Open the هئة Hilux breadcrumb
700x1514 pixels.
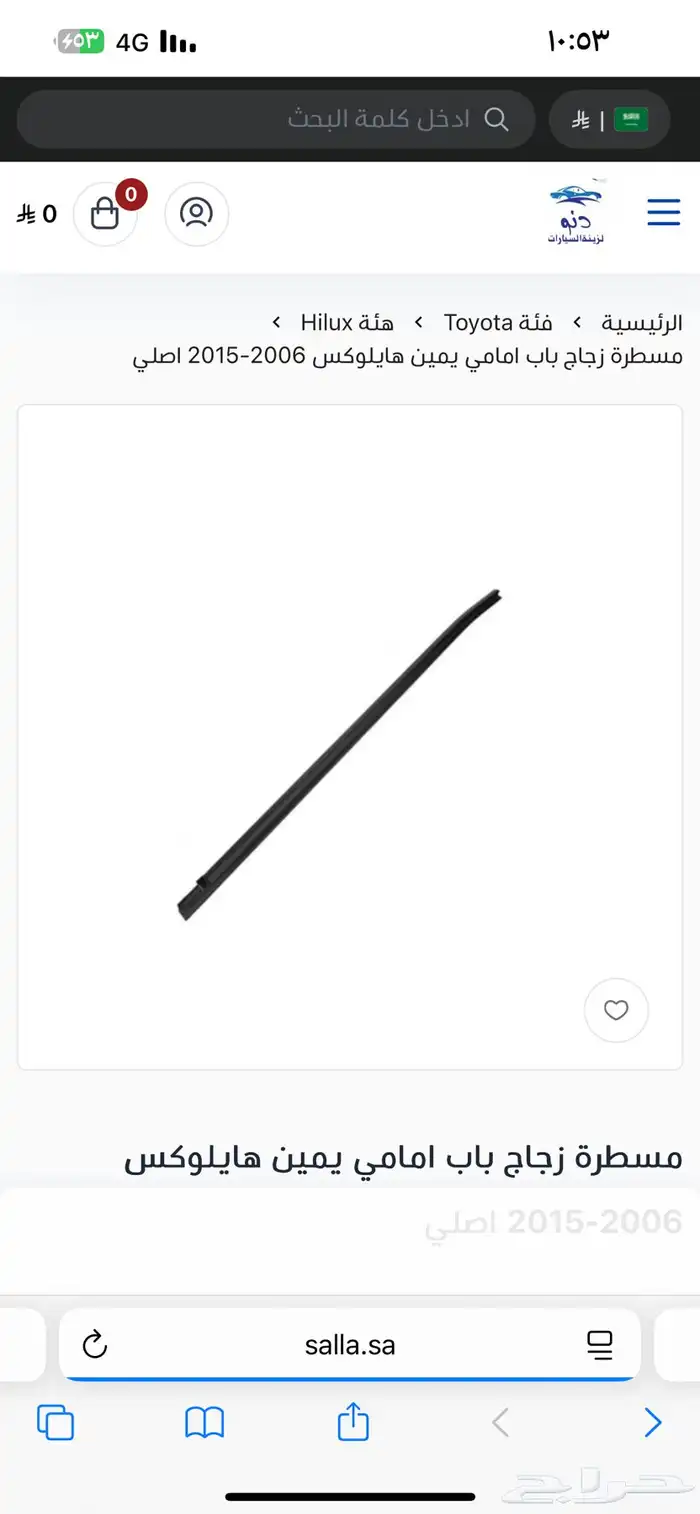coord(347,322)
